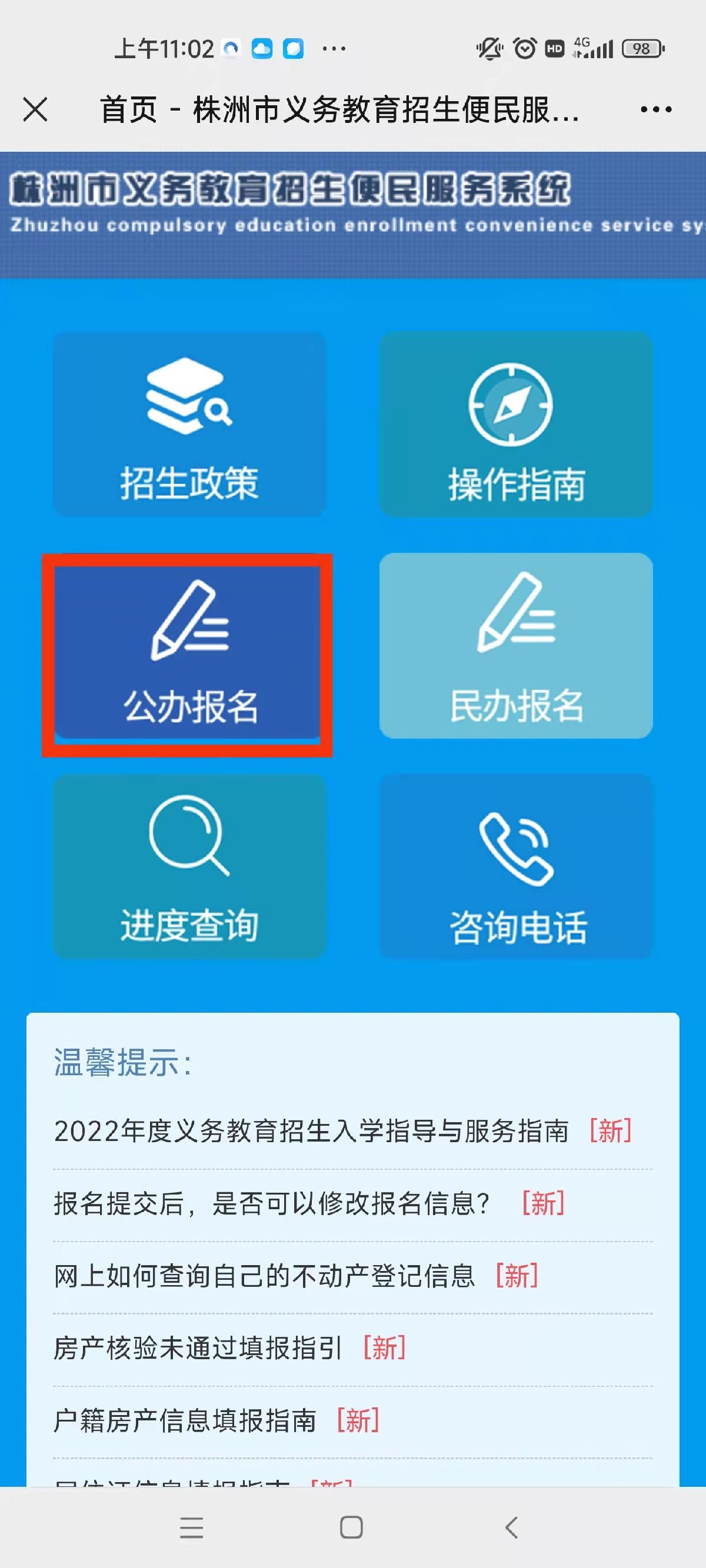
Task: Open 招生政策 tile
Action: click(x=189, y=424)
